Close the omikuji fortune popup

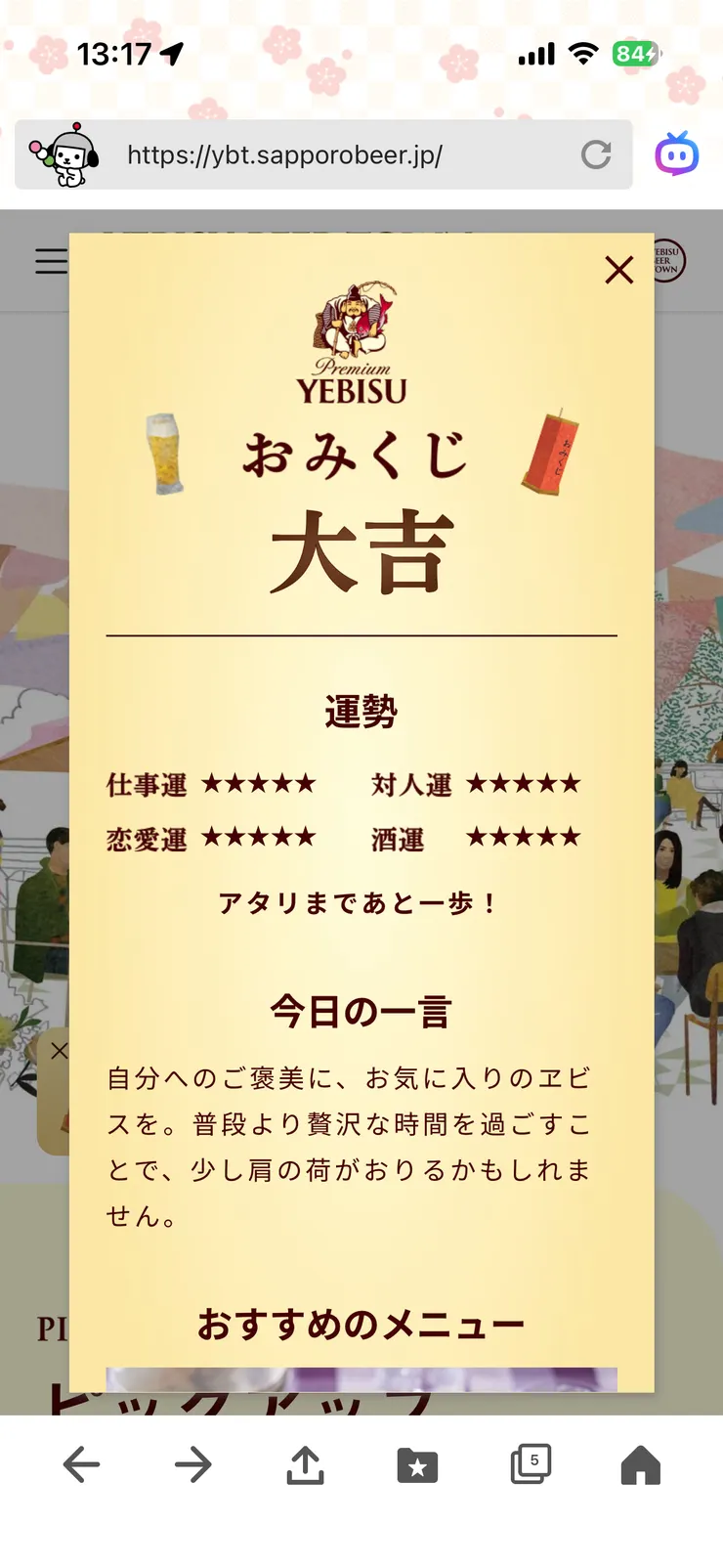click(617, 271)
